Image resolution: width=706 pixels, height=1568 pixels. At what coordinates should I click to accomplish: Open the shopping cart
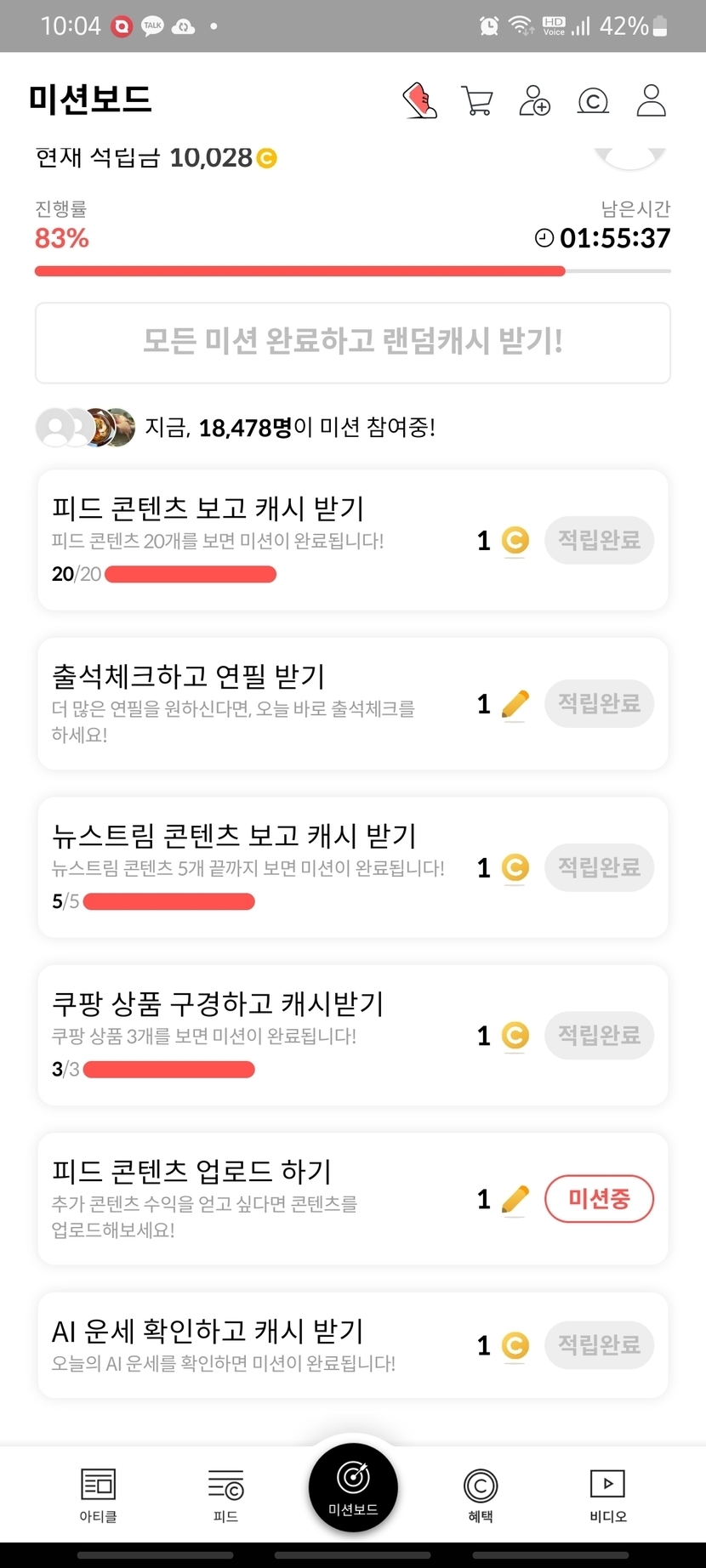(476, 100)
